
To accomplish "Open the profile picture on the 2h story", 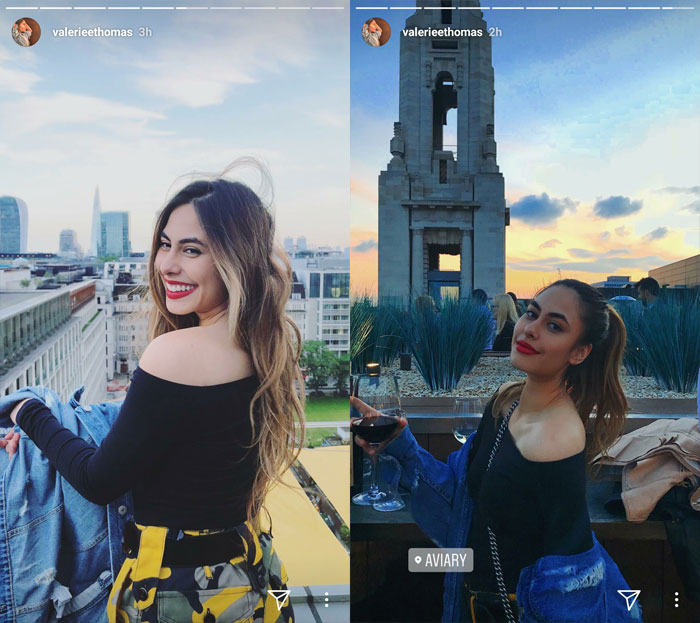I will click(376, 32).
